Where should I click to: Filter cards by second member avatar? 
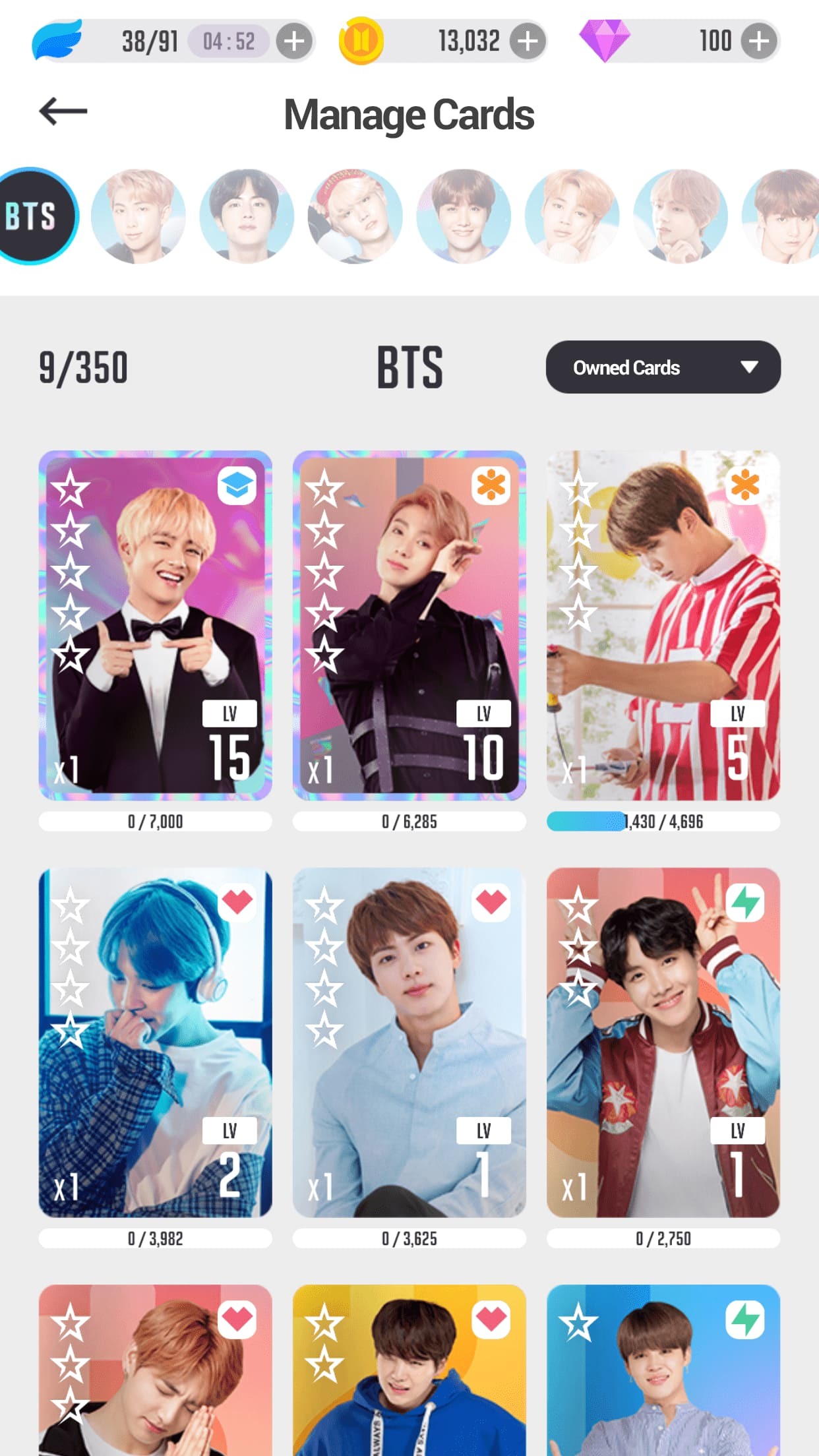(247, 216)
